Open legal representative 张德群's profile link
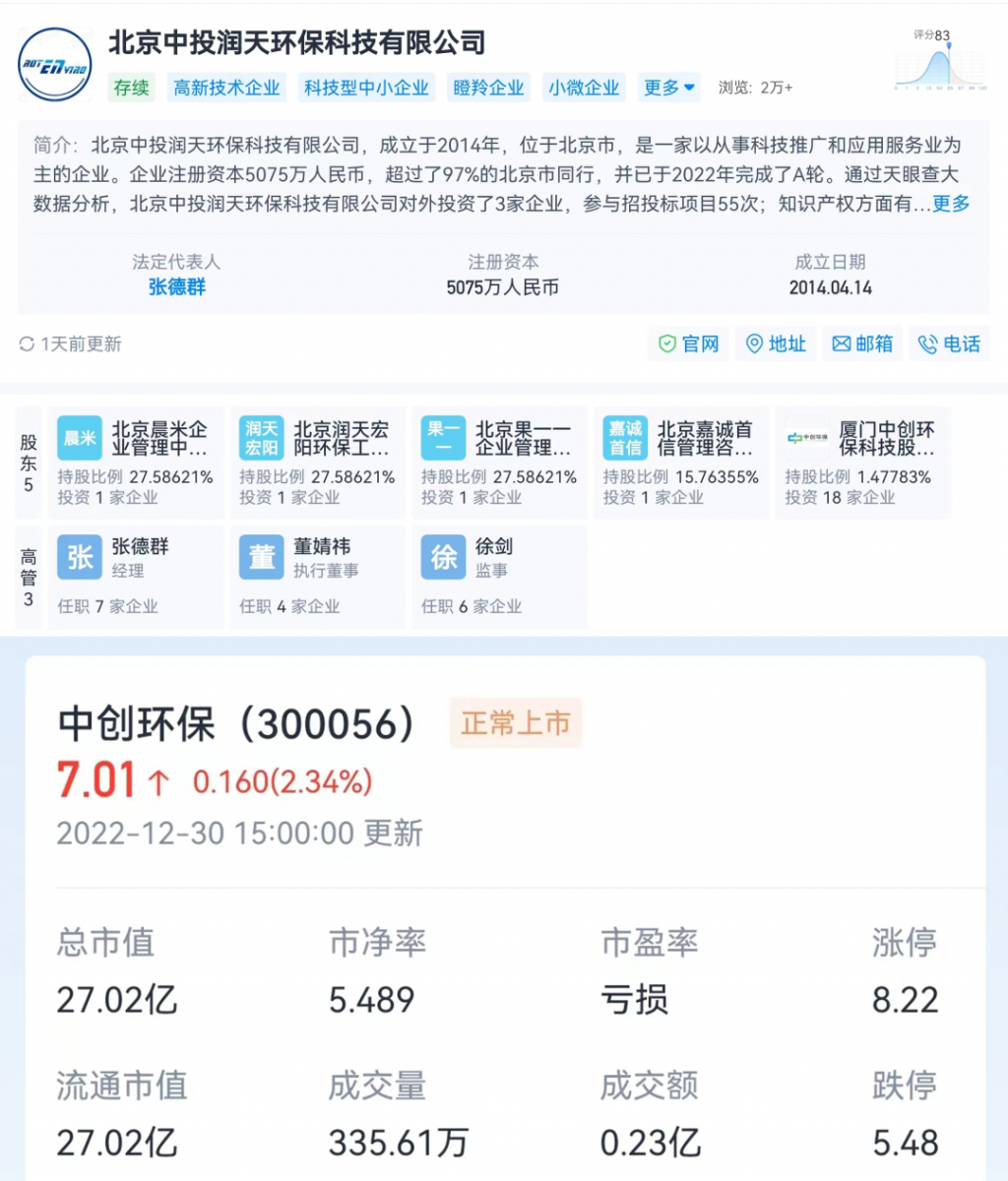Viewport: 1008px width, 1181px height. [177, 287]
